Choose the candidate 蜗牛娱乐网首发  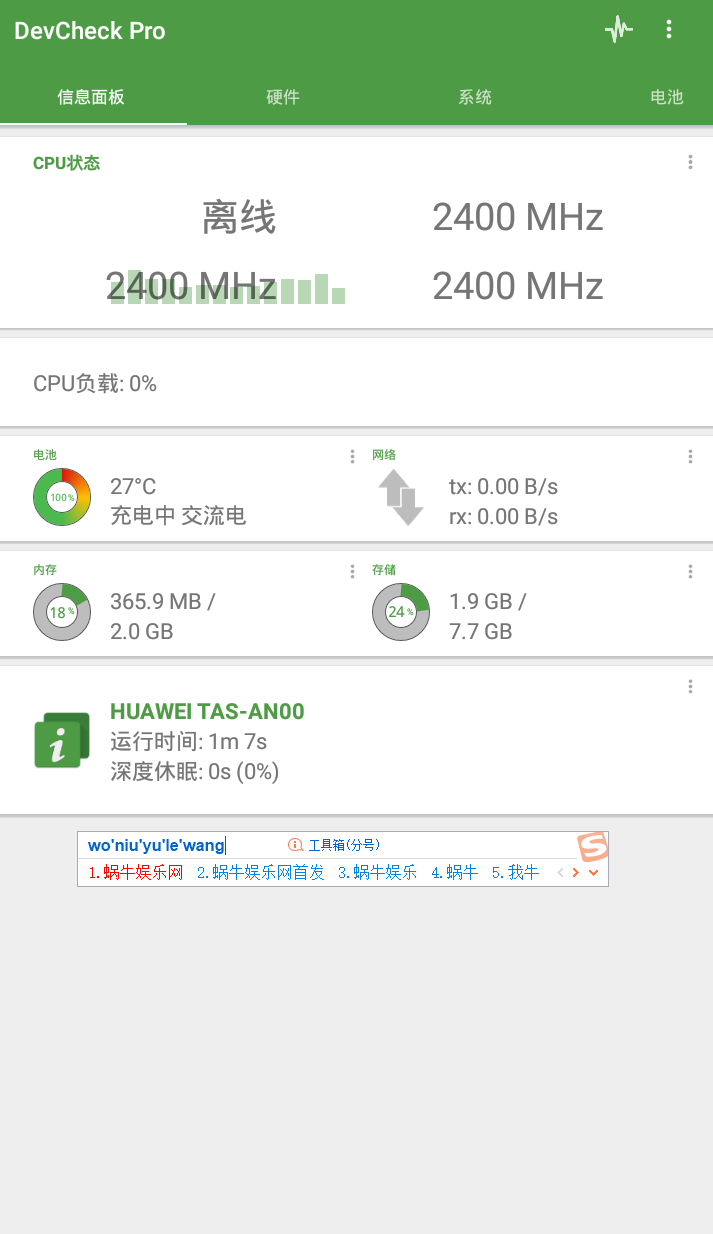point(261,872)
